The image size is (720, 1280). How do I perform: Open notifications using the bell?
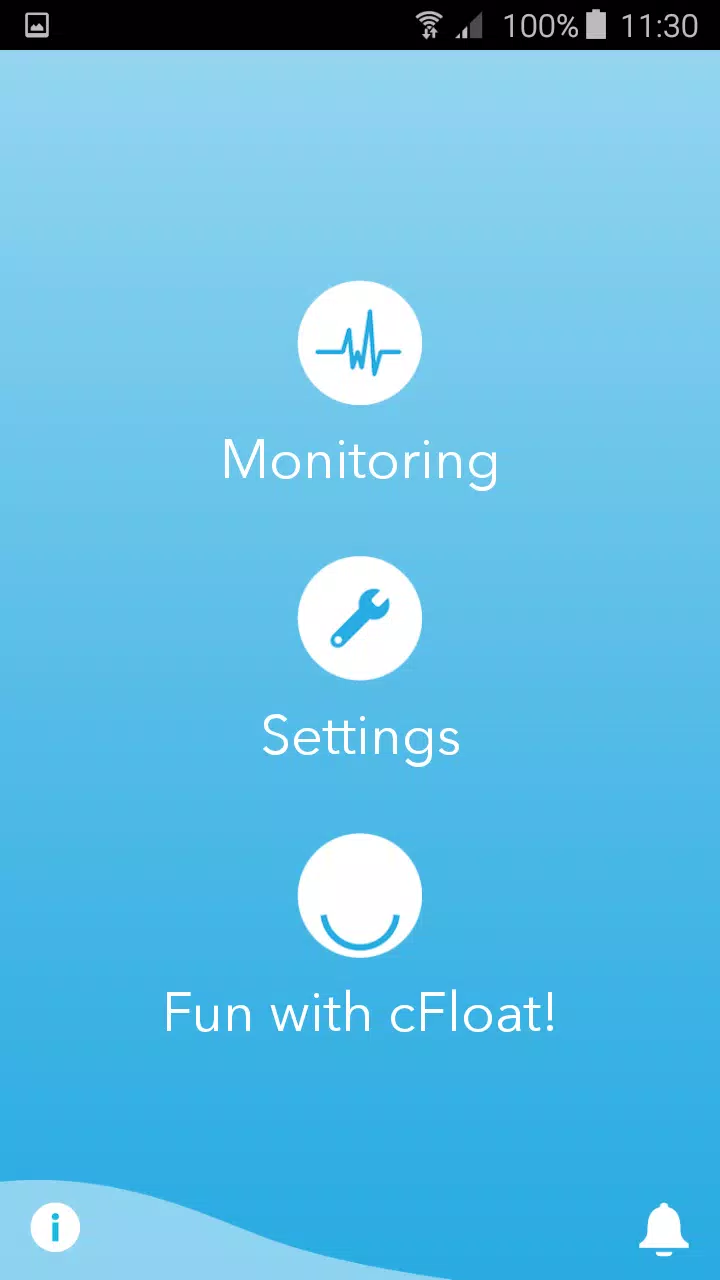(664, 1229)
